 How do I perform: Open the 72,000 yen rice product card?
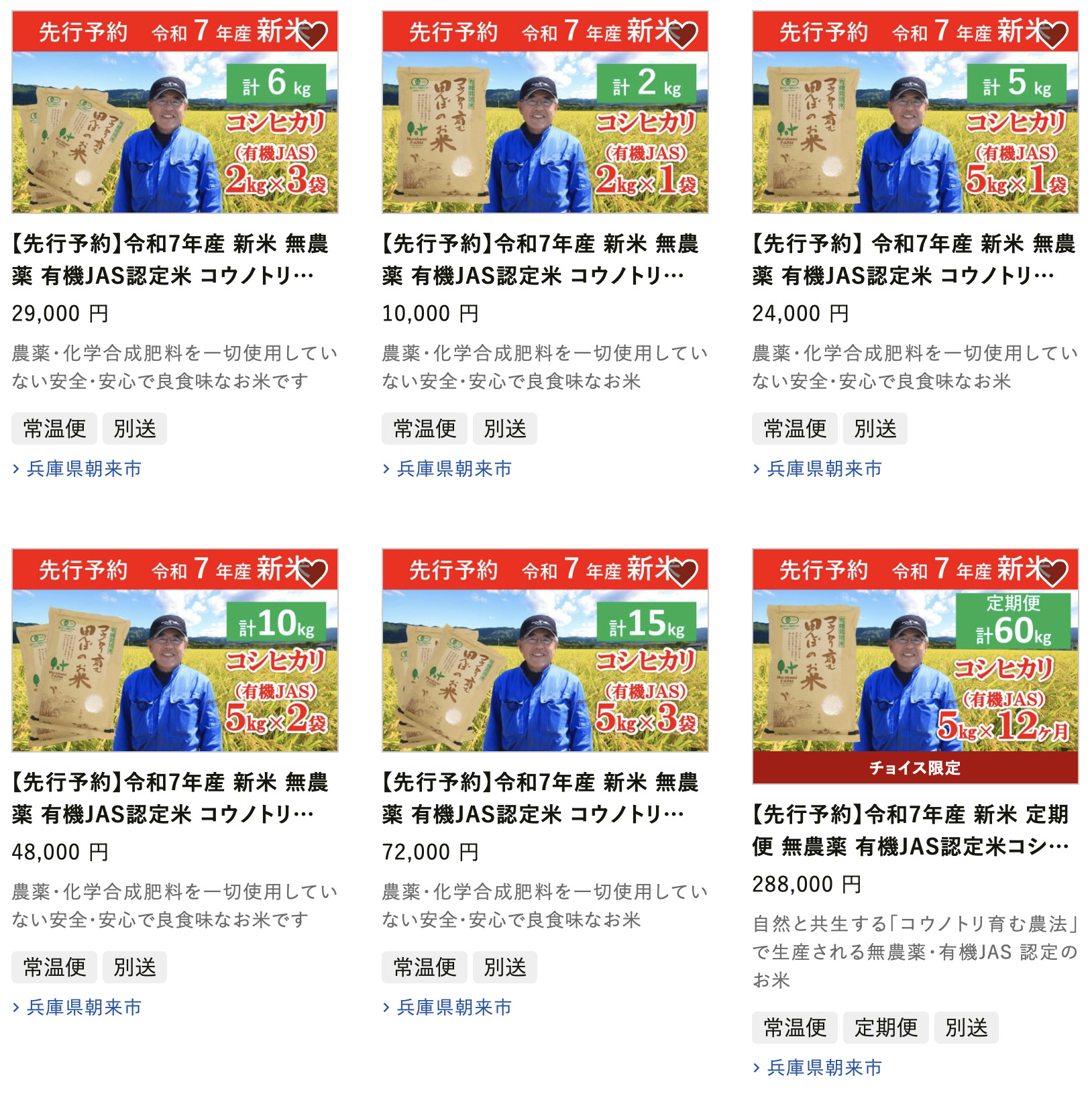pyautogui.click(x=540, y=798)
